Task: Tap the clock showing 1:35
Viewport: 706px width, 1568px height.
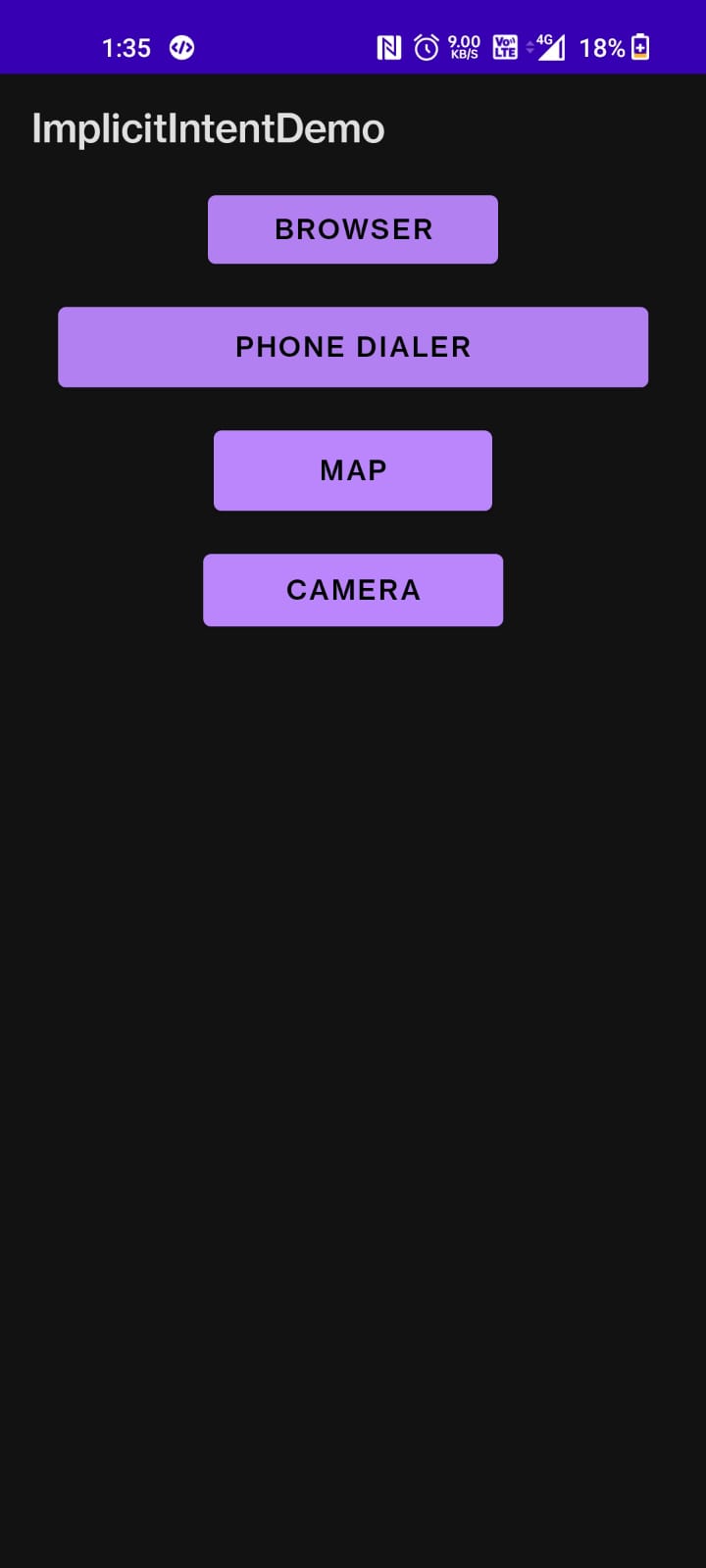Action: [x=127, y=46]
